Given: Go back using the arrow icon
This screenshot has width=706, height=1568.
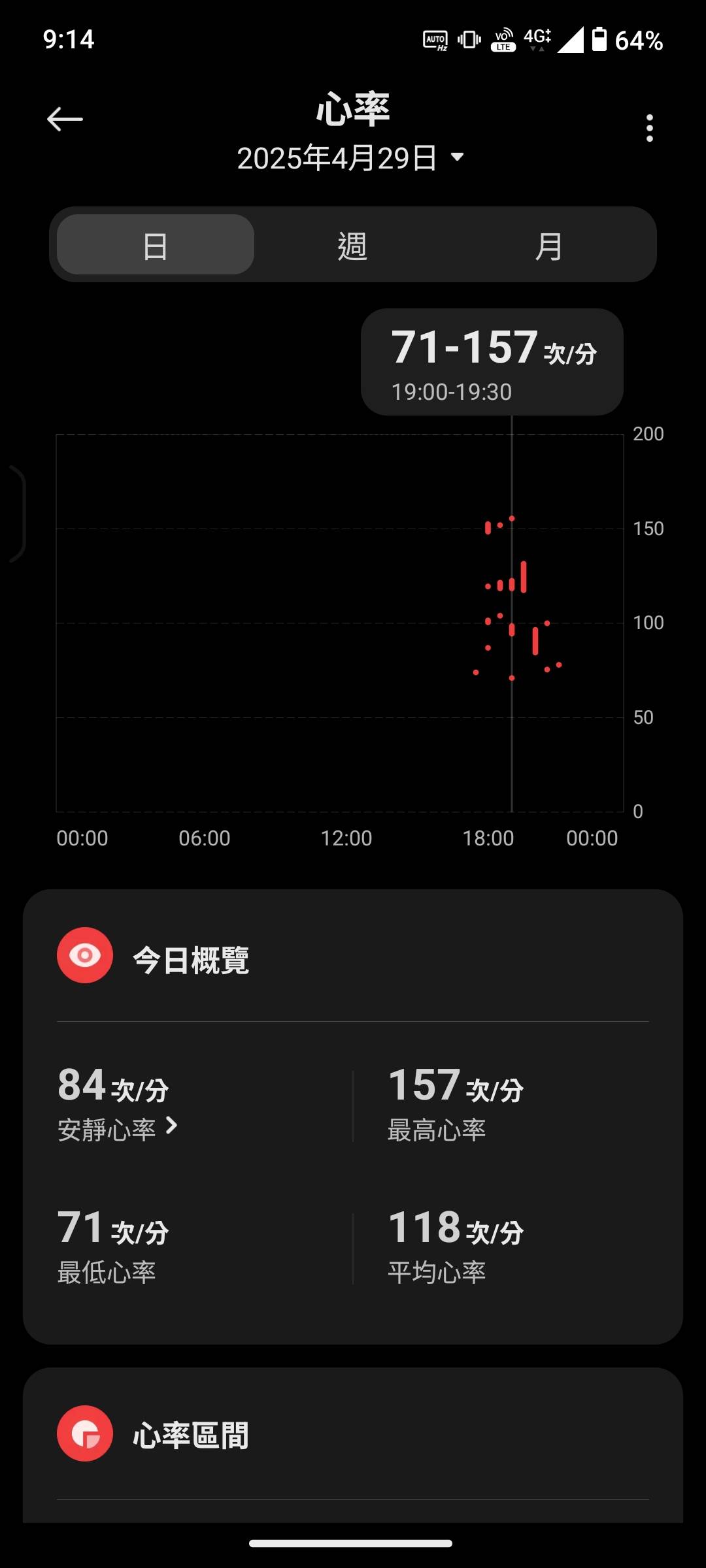Looking at the screenshot, I should [65, 119].
